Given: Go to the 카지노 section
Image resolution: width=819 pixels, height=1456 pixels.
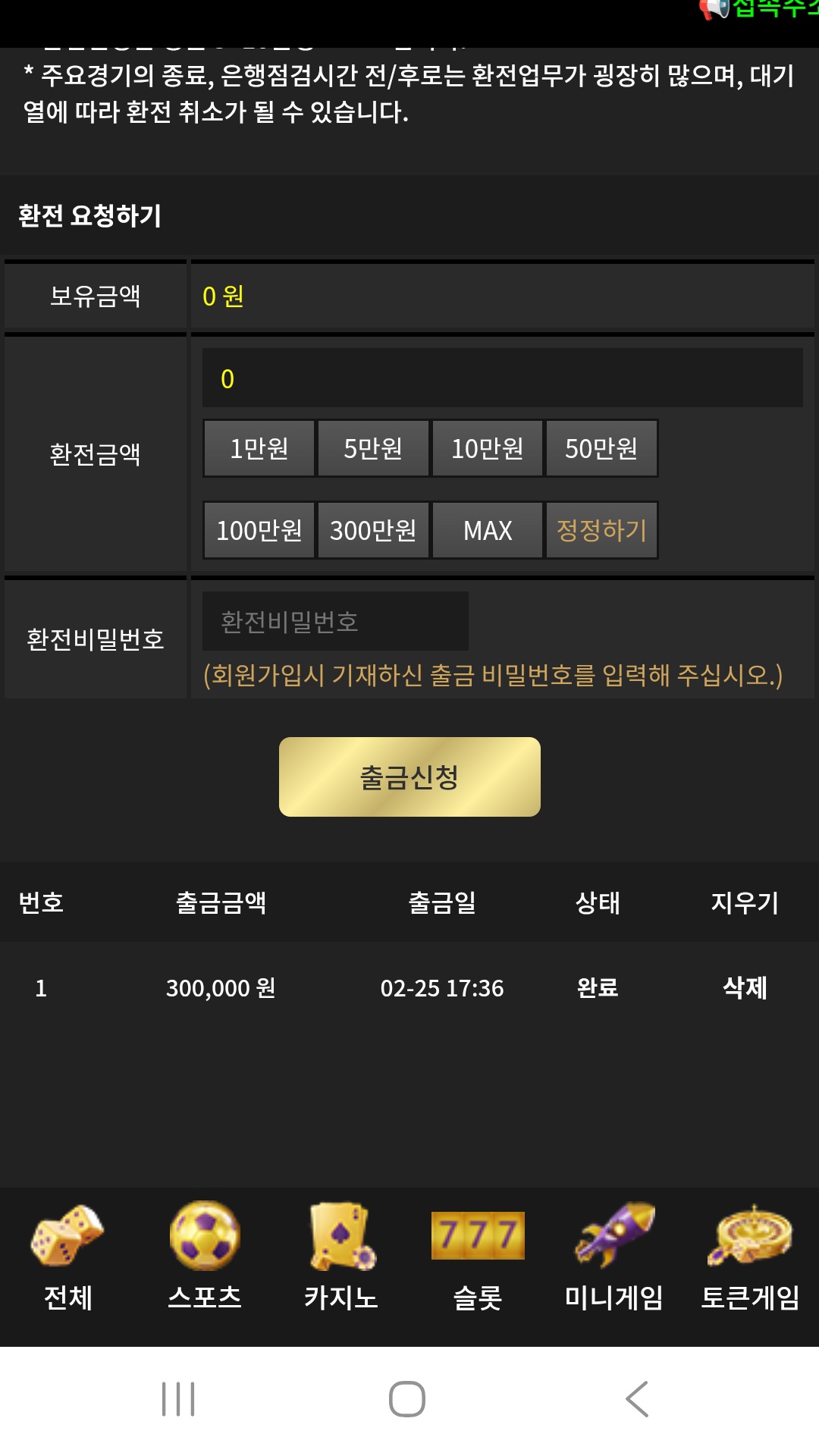Looking at the screenshot, I should click(341, 1257).
